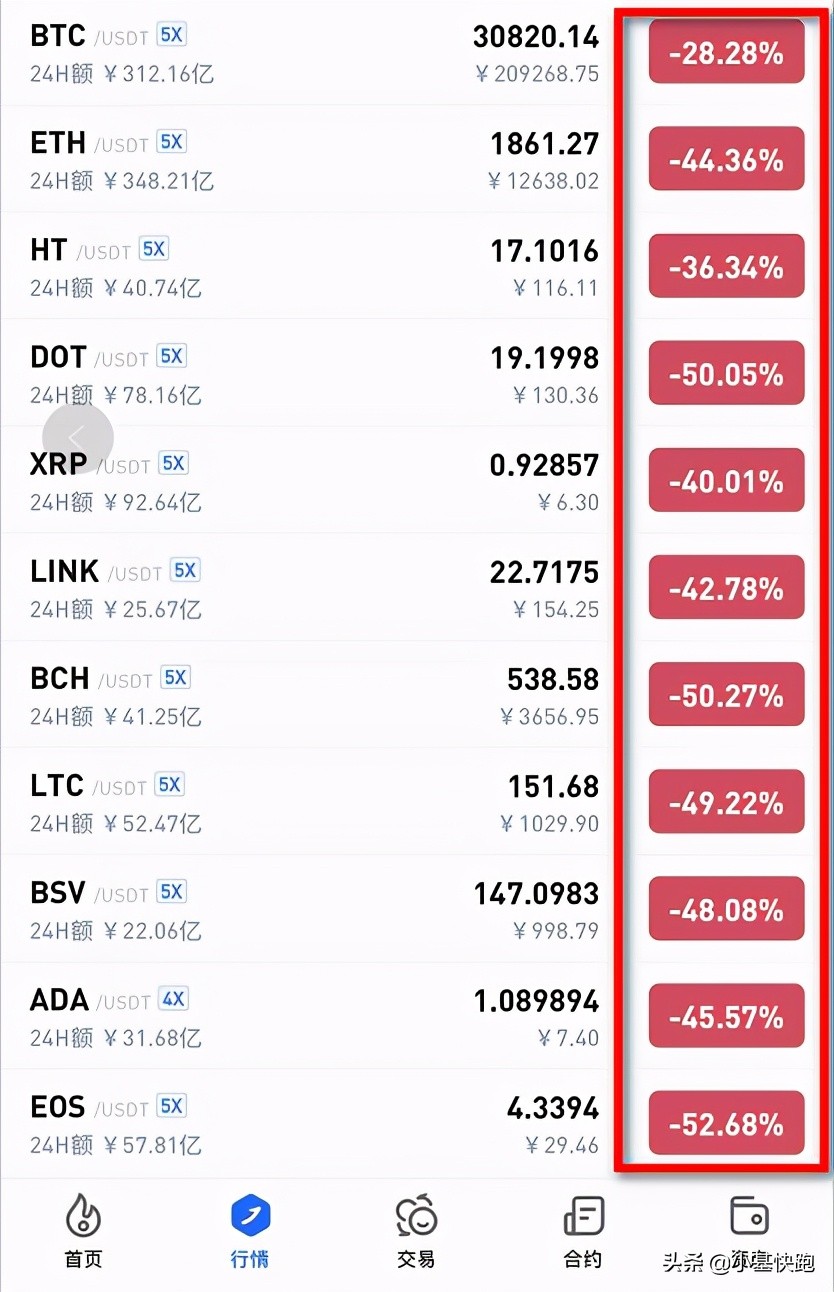Click the -28.28% change button for BTC
834x1292 pixels.
726,52
